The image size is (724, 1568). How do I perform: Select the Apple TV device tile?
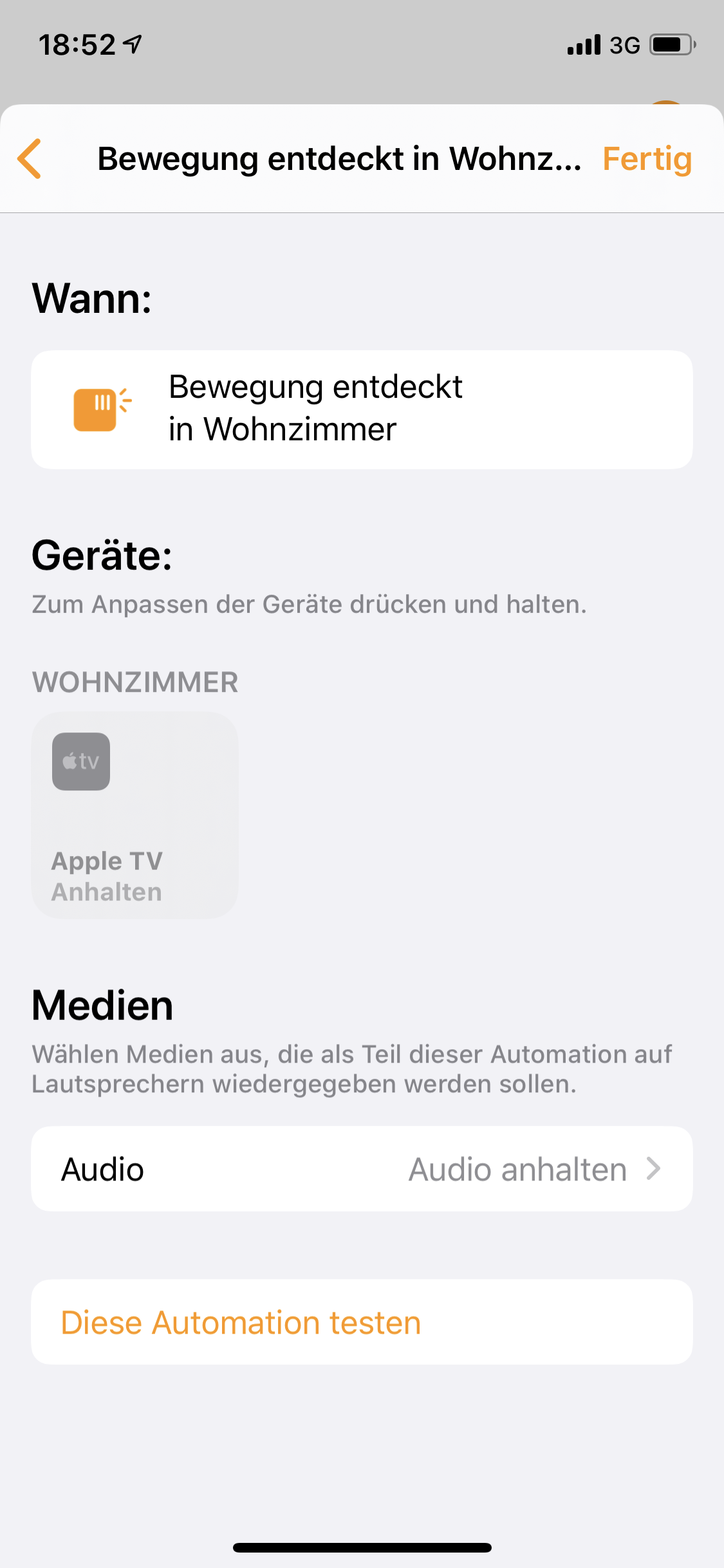click(x=135, y=815)
